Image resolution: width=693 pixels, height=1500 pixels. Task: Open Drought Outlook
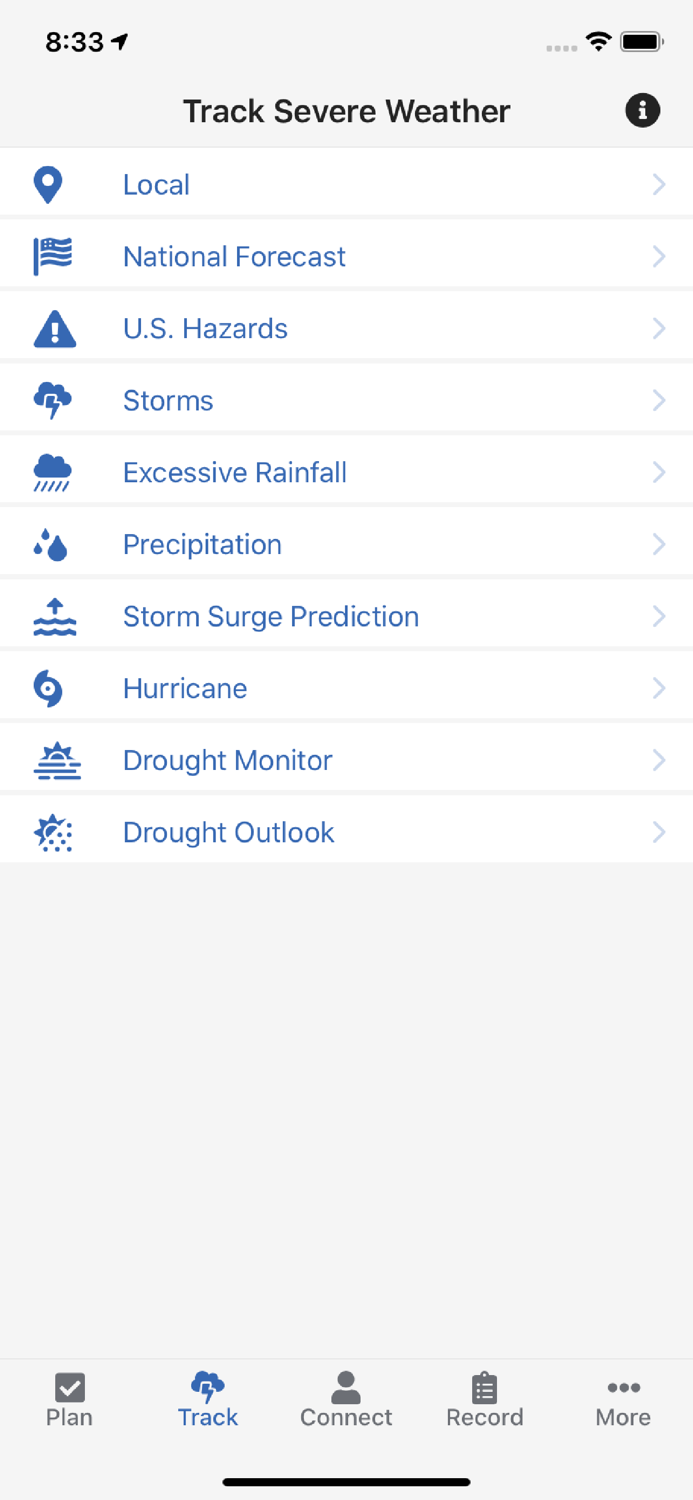tap(346, 832)
